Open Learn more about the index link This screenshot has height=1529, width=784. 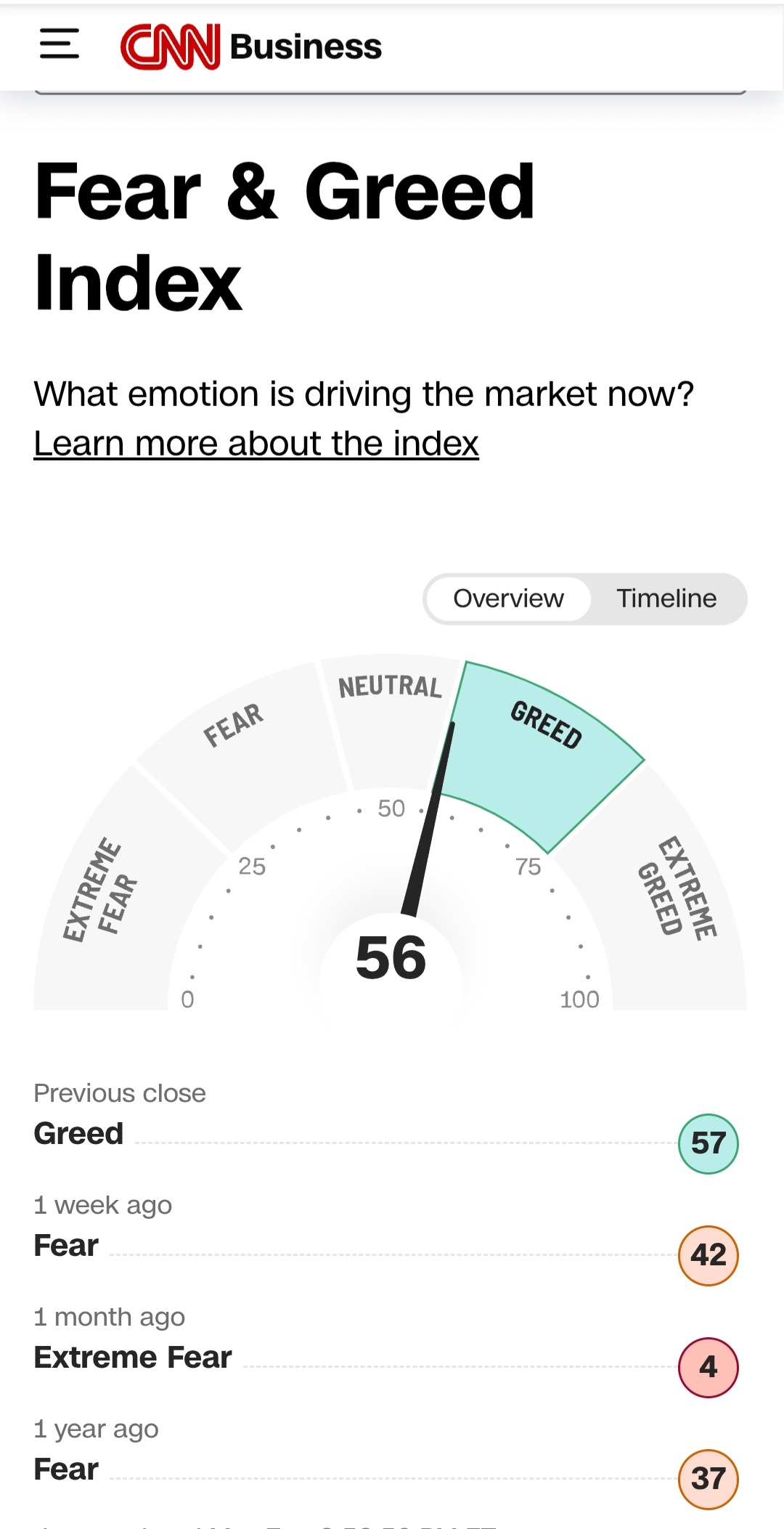coord(256,443)
